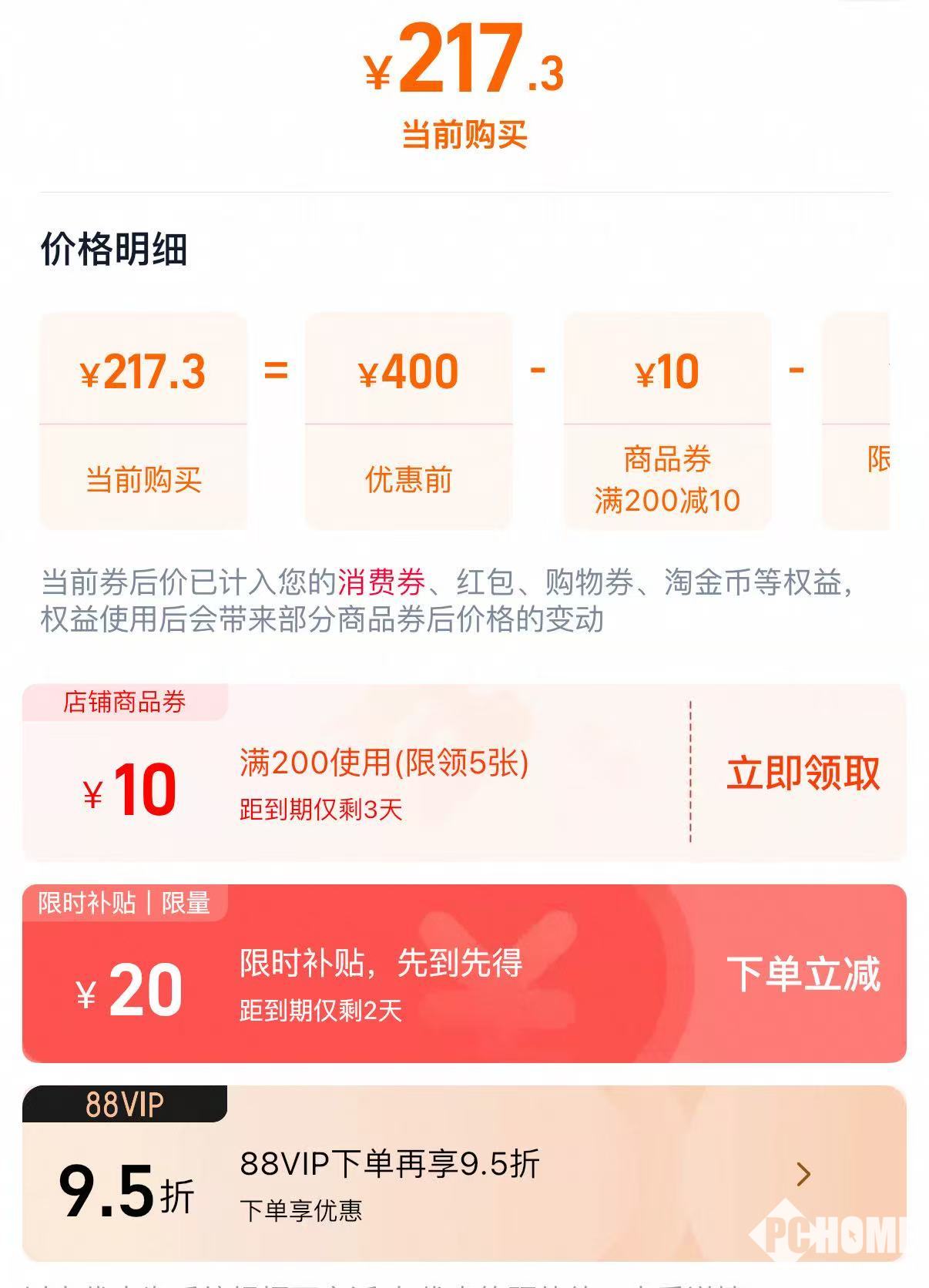Open the 88VIP 9.5折 discount details
Viewport: 929px width, 1288px height.
803,1174
